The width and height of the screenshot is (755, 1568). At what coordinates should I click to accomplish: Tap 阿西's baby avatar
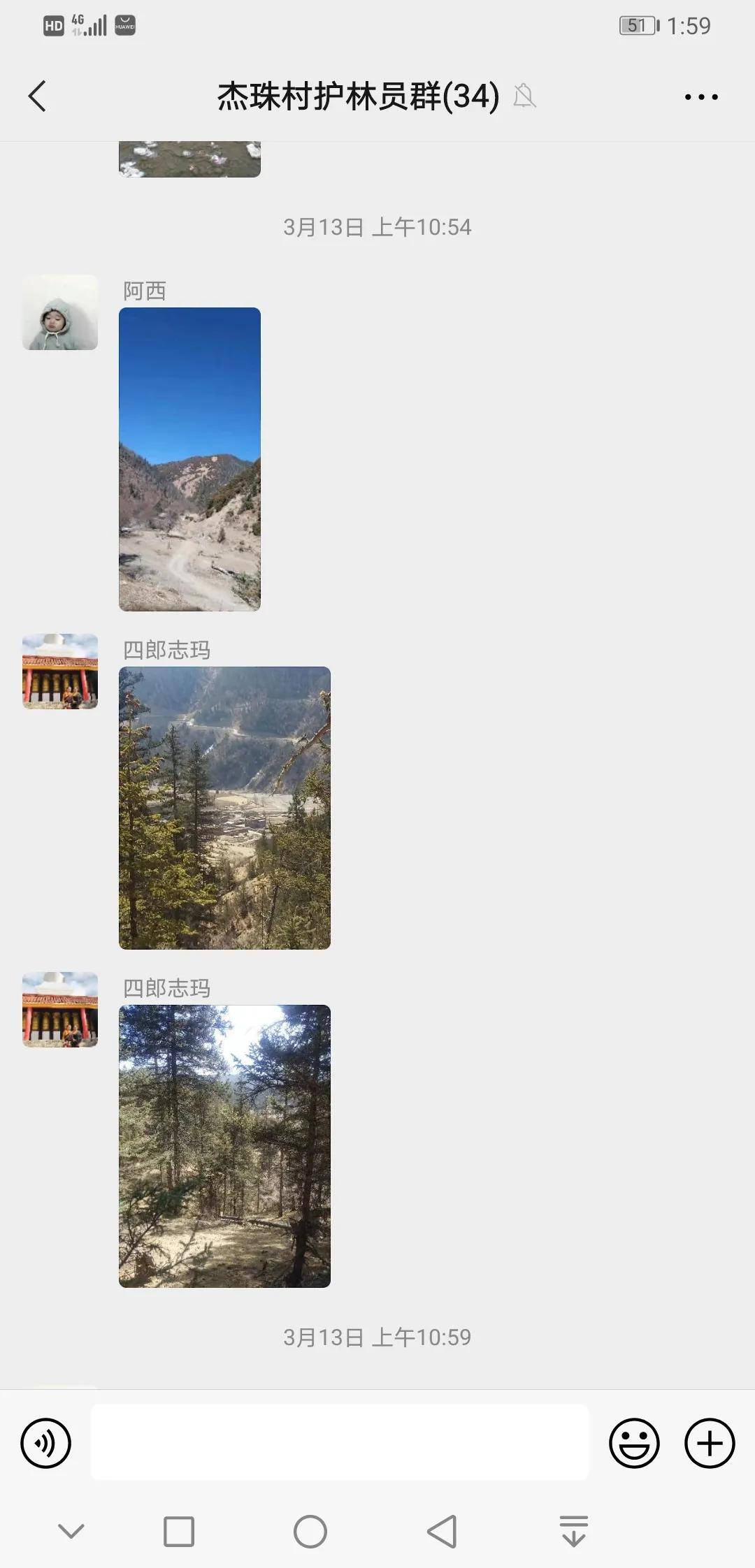coord(60,312)
